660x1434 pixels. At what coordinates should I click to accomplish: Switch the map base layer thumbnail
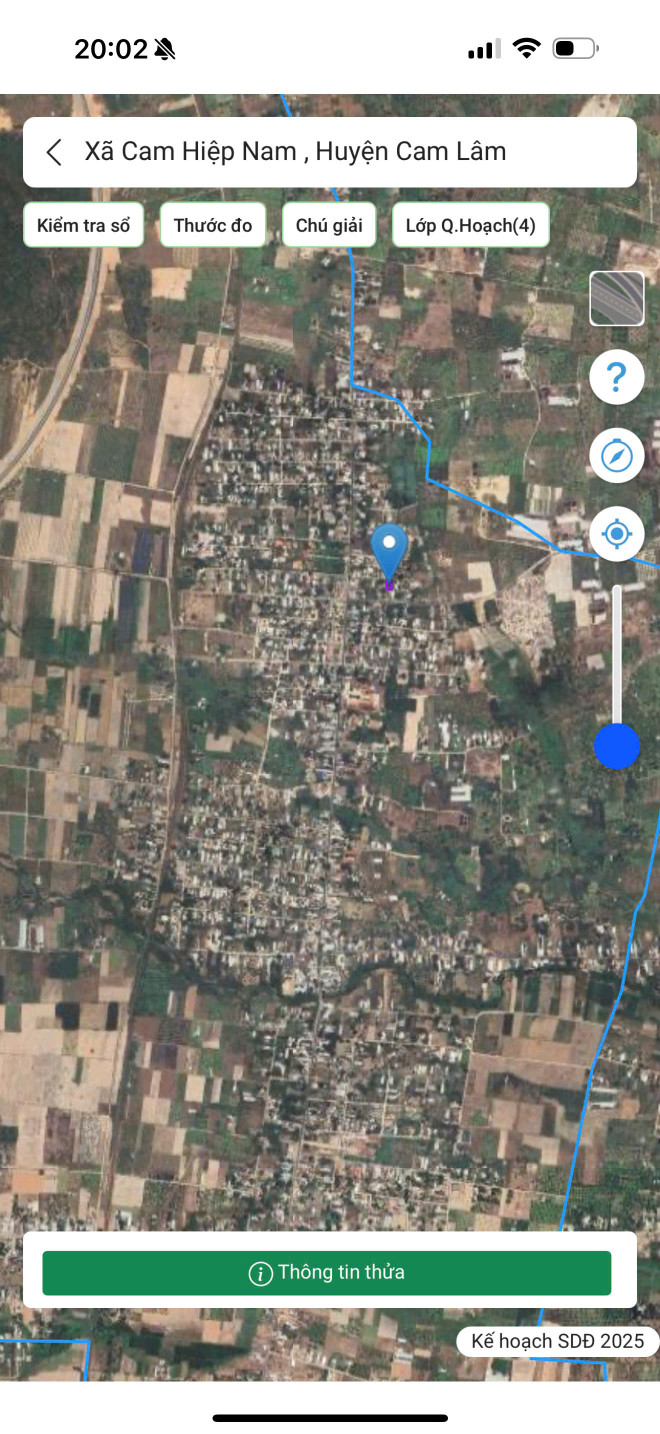click(617, 299)
